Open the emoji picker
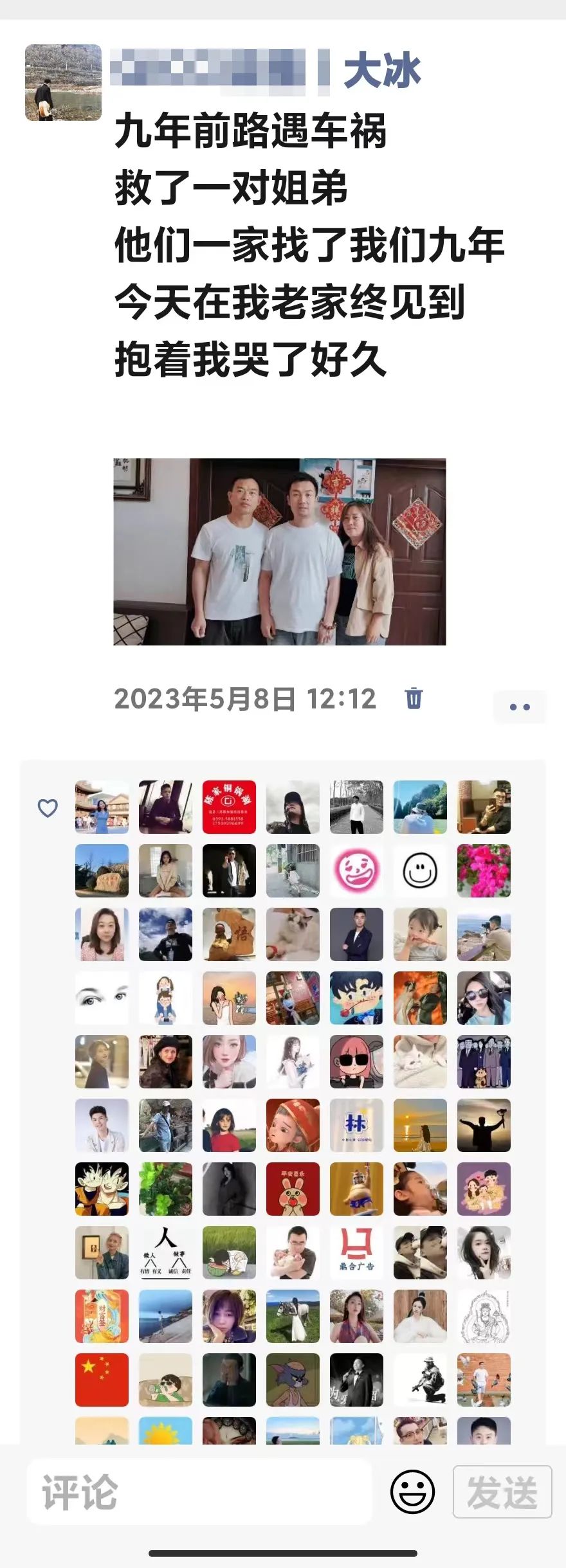 tap(412, 1491)
